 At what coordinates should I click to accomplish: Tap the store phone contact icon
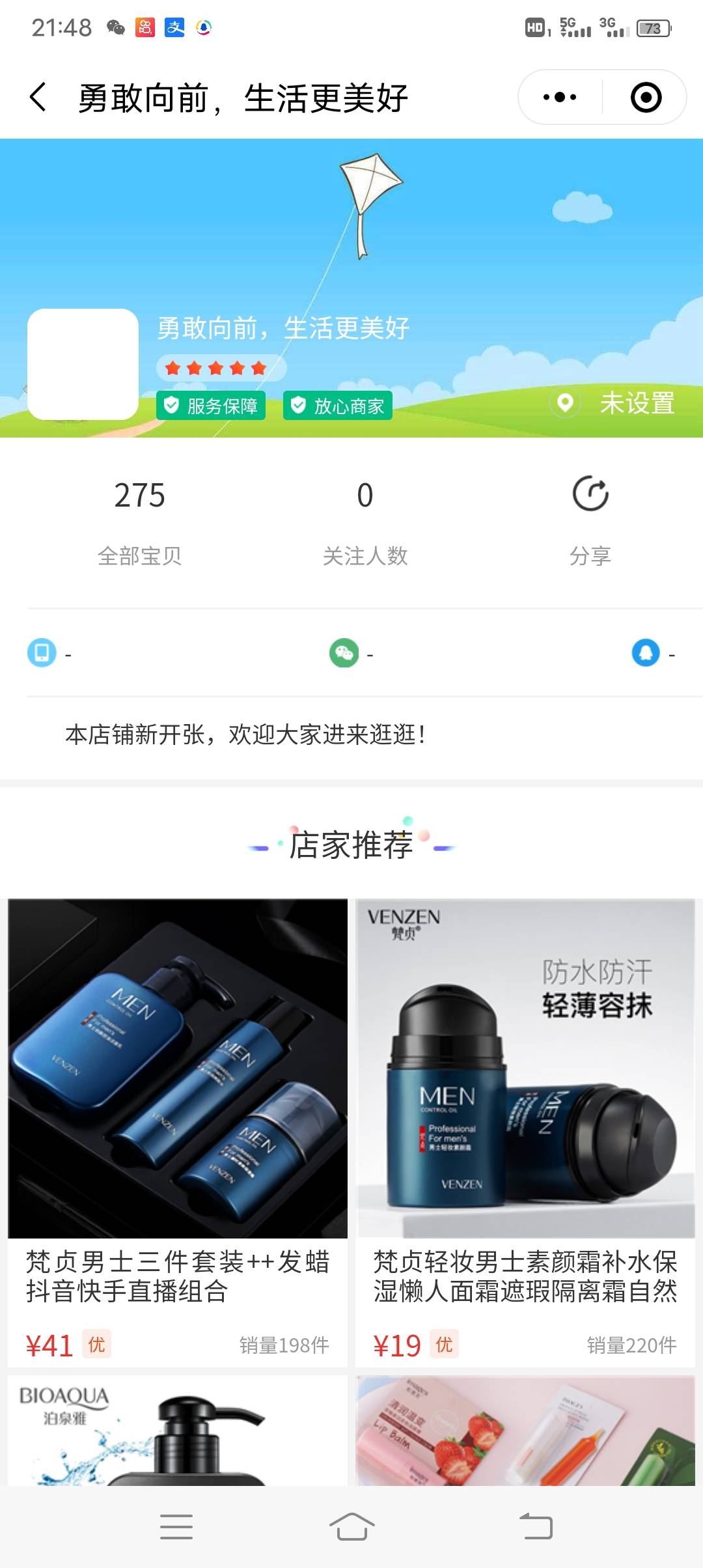(x=42, y=652)
